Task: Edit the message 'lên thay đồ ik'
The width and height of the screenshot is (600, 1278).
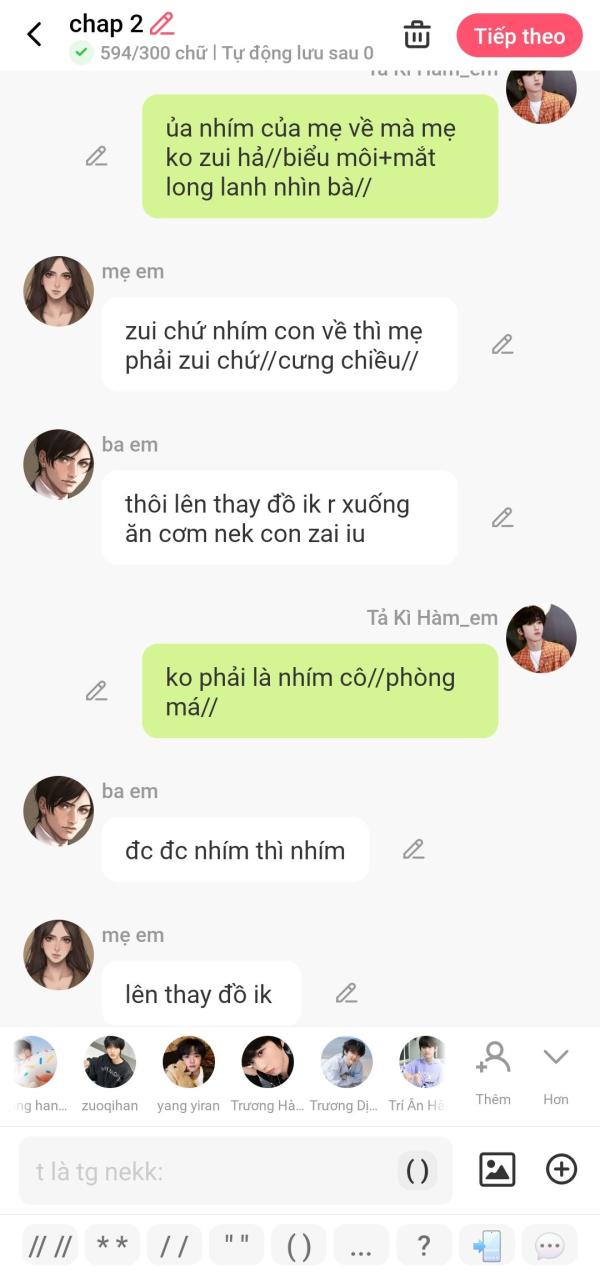Action: click(346, 993)
